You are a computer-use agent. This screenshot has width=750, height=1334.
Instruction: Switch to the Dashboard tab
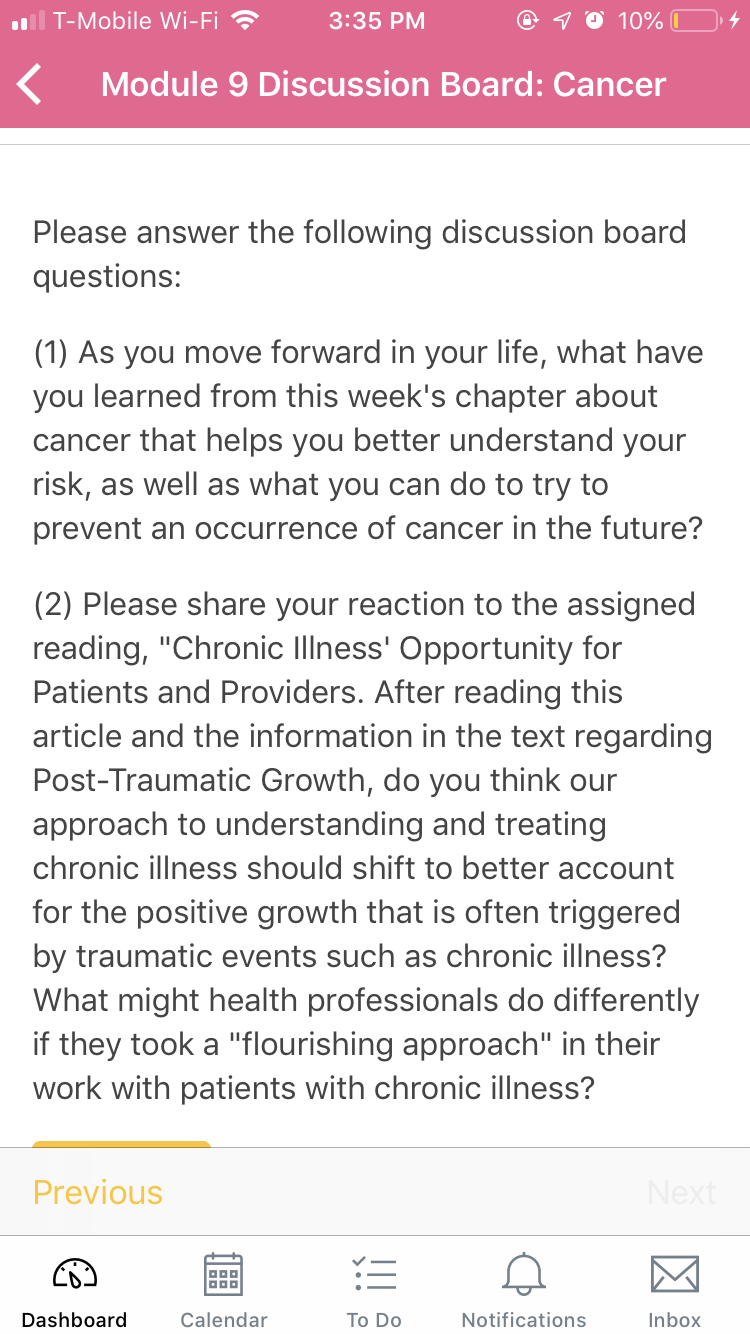[75, 1291]
